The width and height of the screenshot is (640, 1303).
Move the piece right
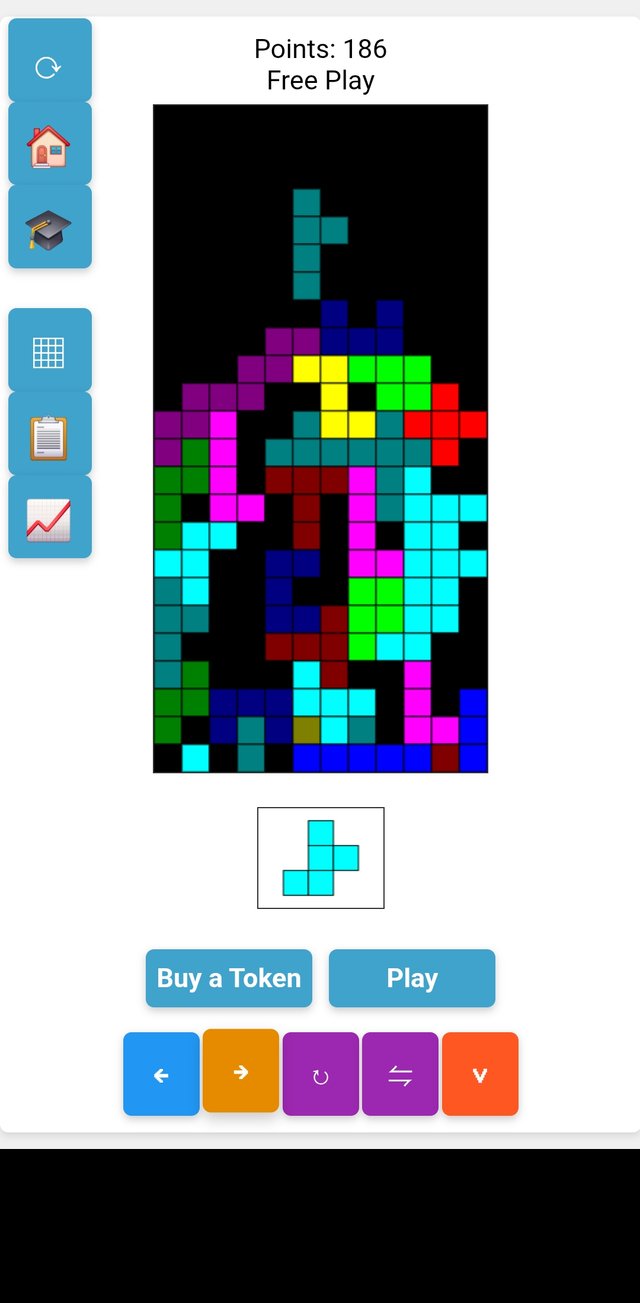(241, 1071)
